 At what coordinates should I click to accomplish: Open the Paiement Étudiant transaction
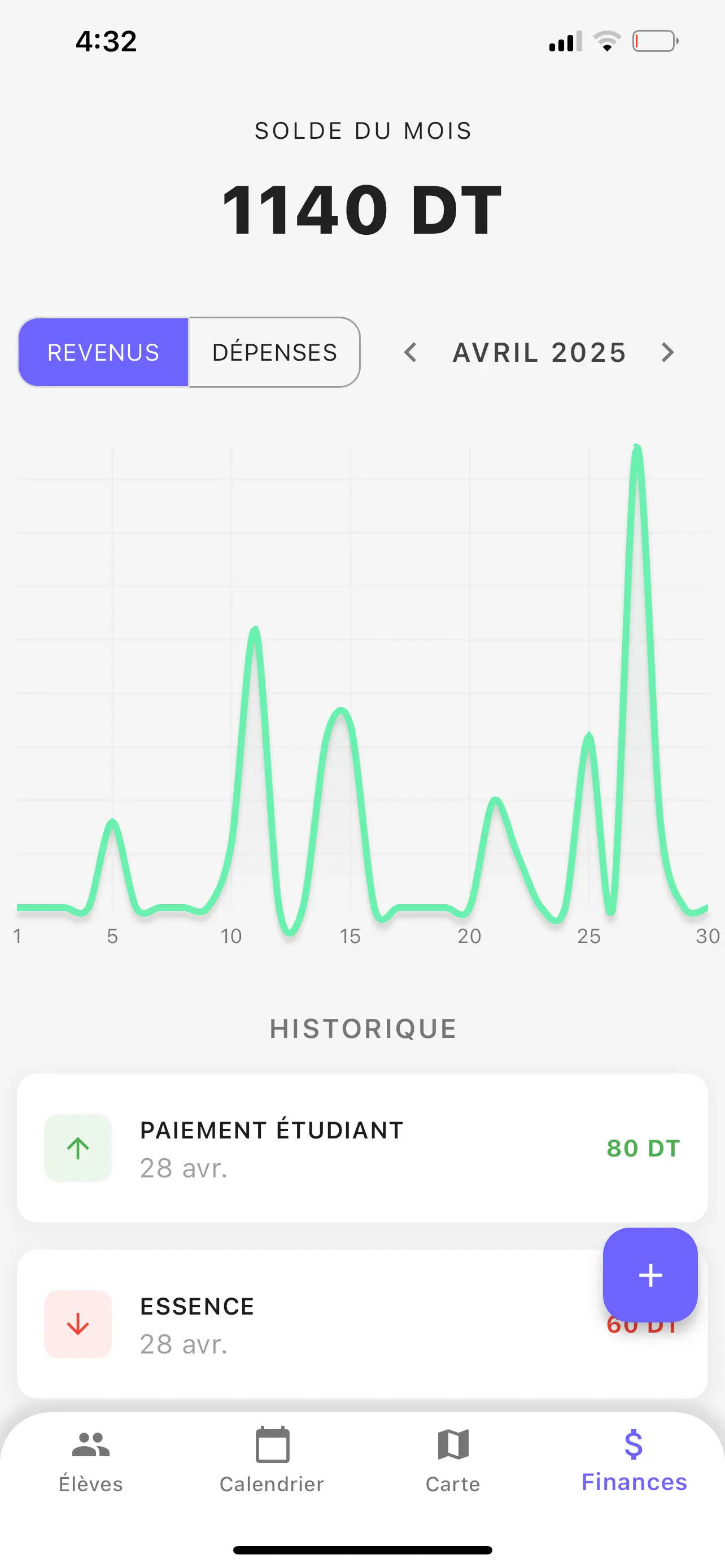(362, 1148)
